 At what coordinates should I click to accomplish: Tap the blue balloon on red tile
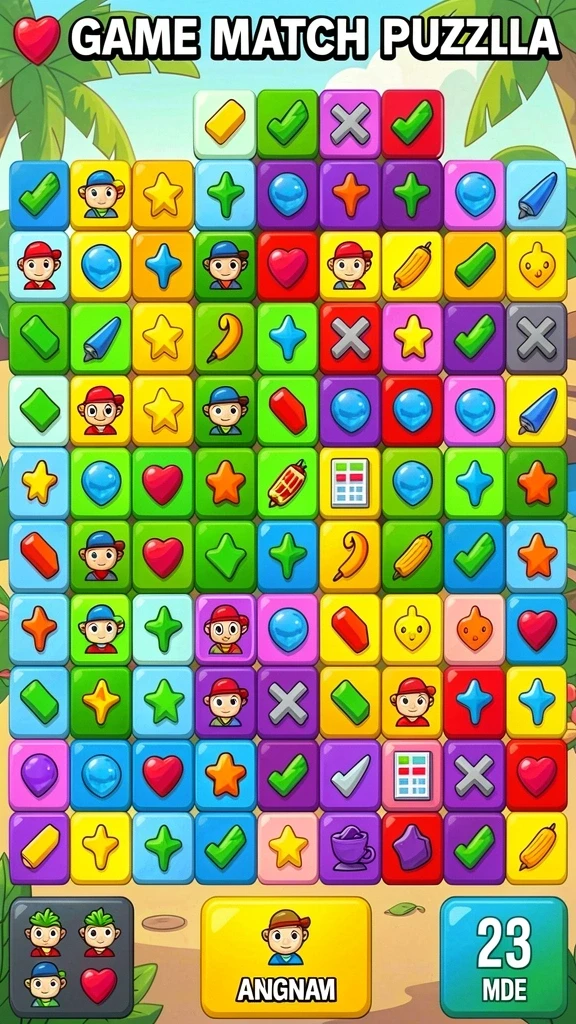[x=412, y=410]
